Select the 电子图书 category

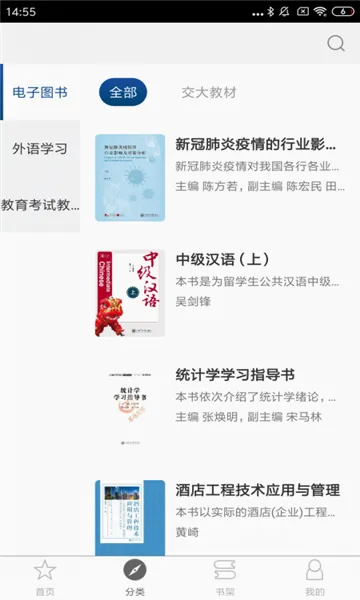click(x=40, y=92)
